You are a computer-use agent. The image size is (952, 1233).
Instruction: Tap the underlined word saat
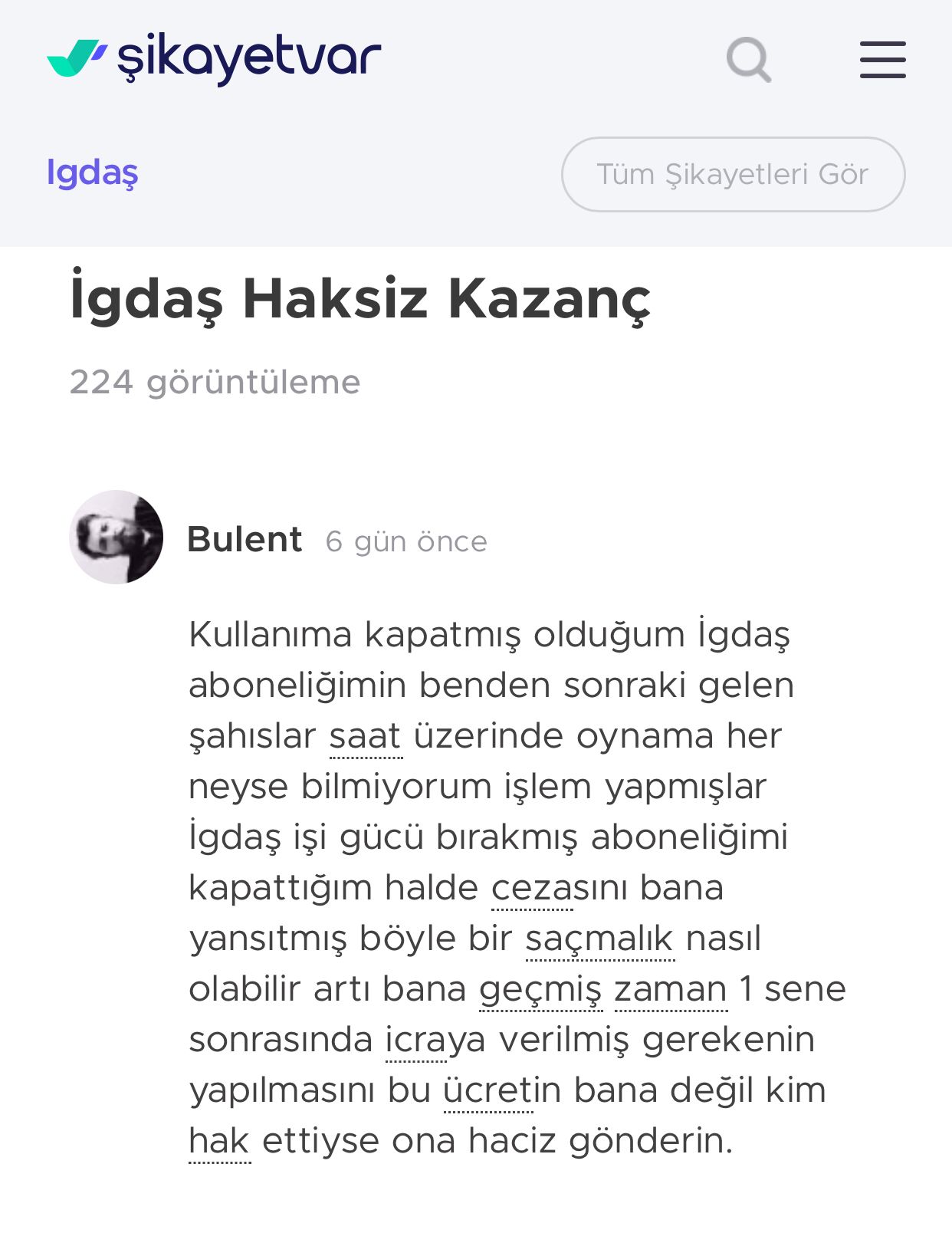365,737
